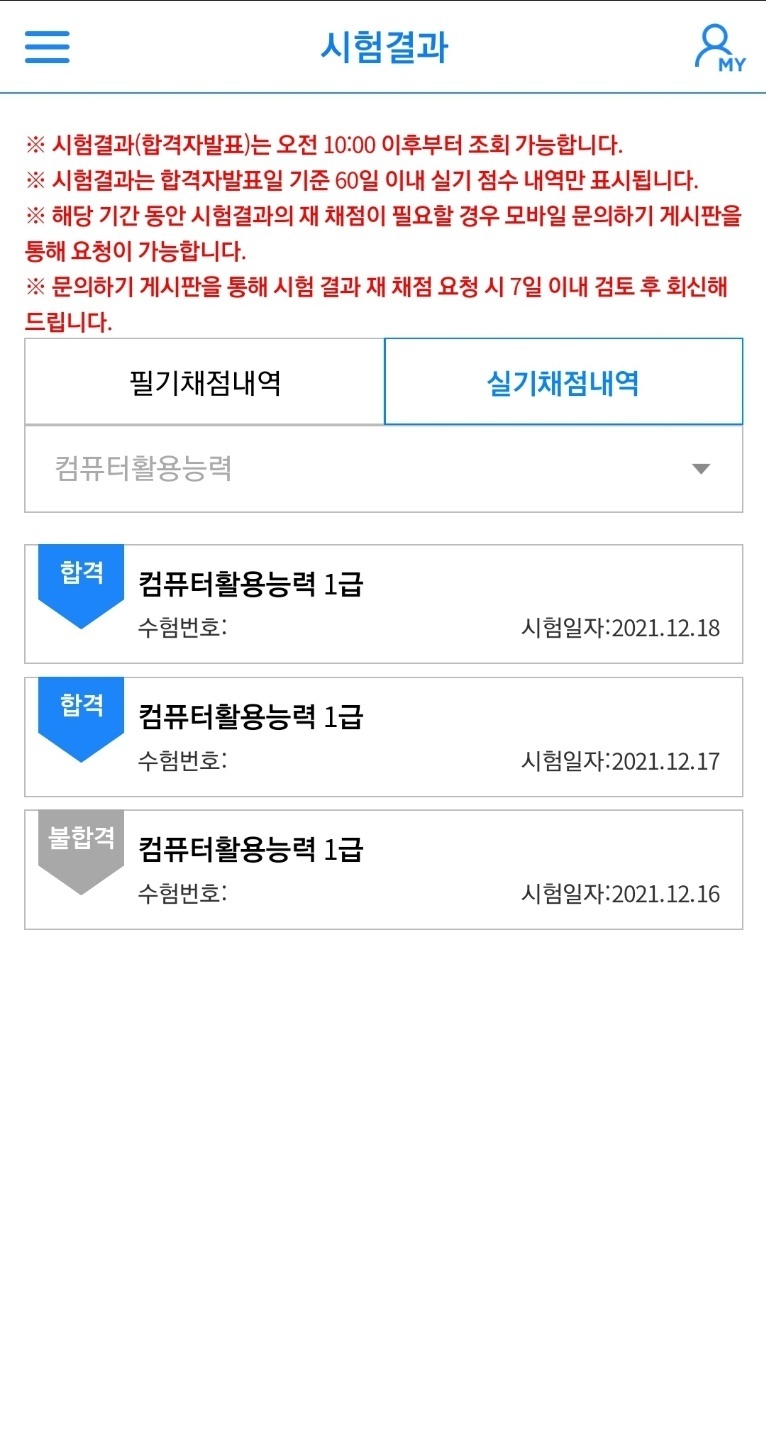Switch to the 필기채점내역 tab
The width and height of the screenshot is (766, 1440).
pyautogui.click(x=204, y=382)
